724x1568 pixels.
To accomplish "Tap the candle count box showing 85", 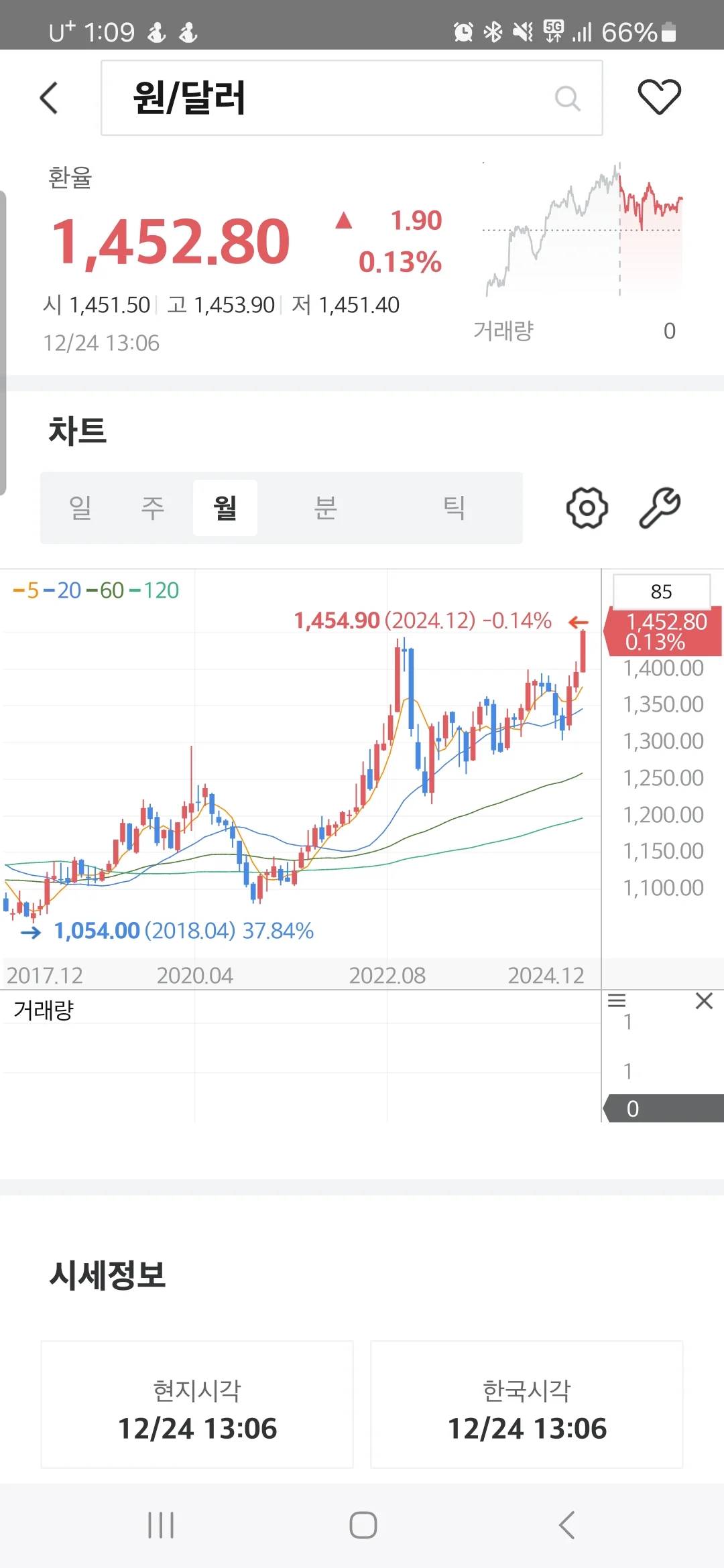I will 662,591.
